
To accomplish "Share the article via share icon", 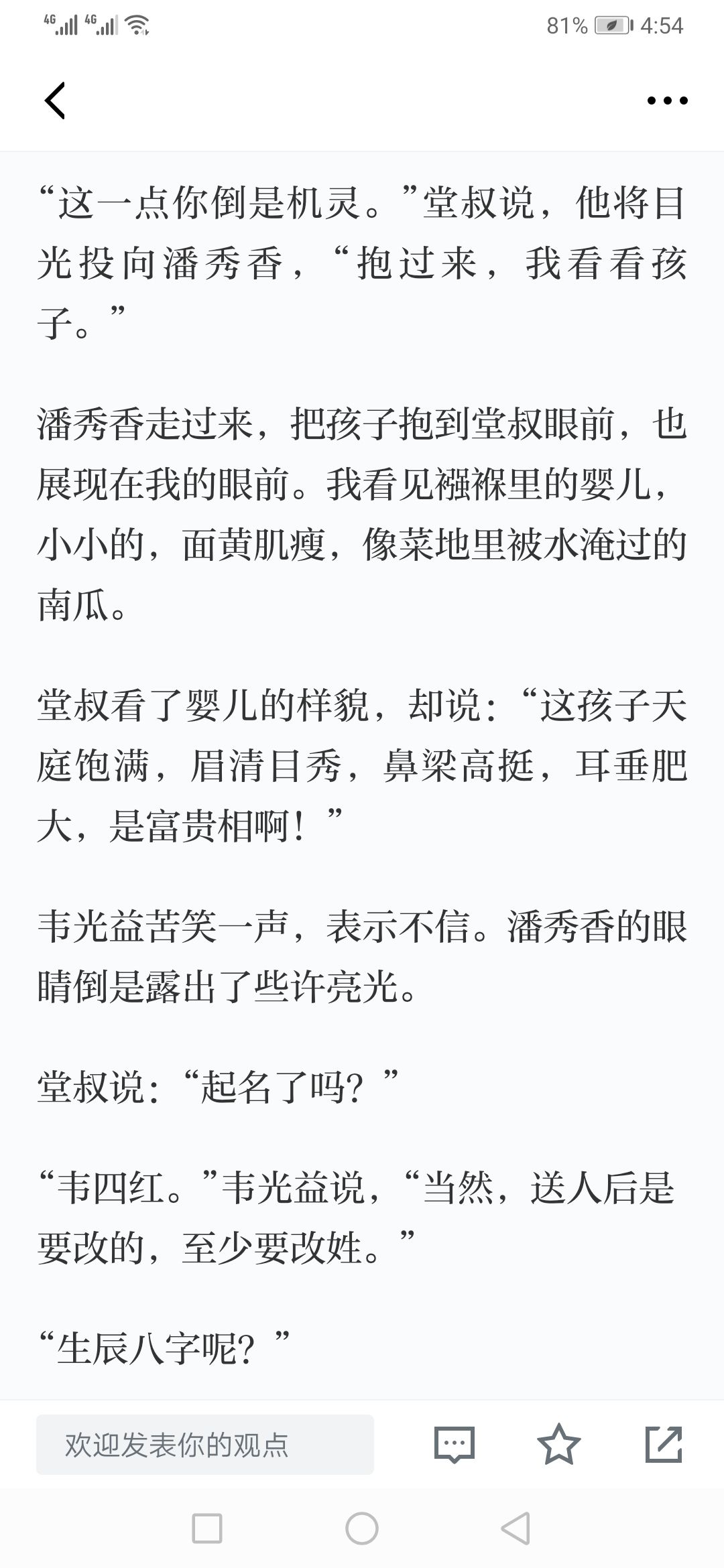I will pyautogui.click(x=663, y=1444).
